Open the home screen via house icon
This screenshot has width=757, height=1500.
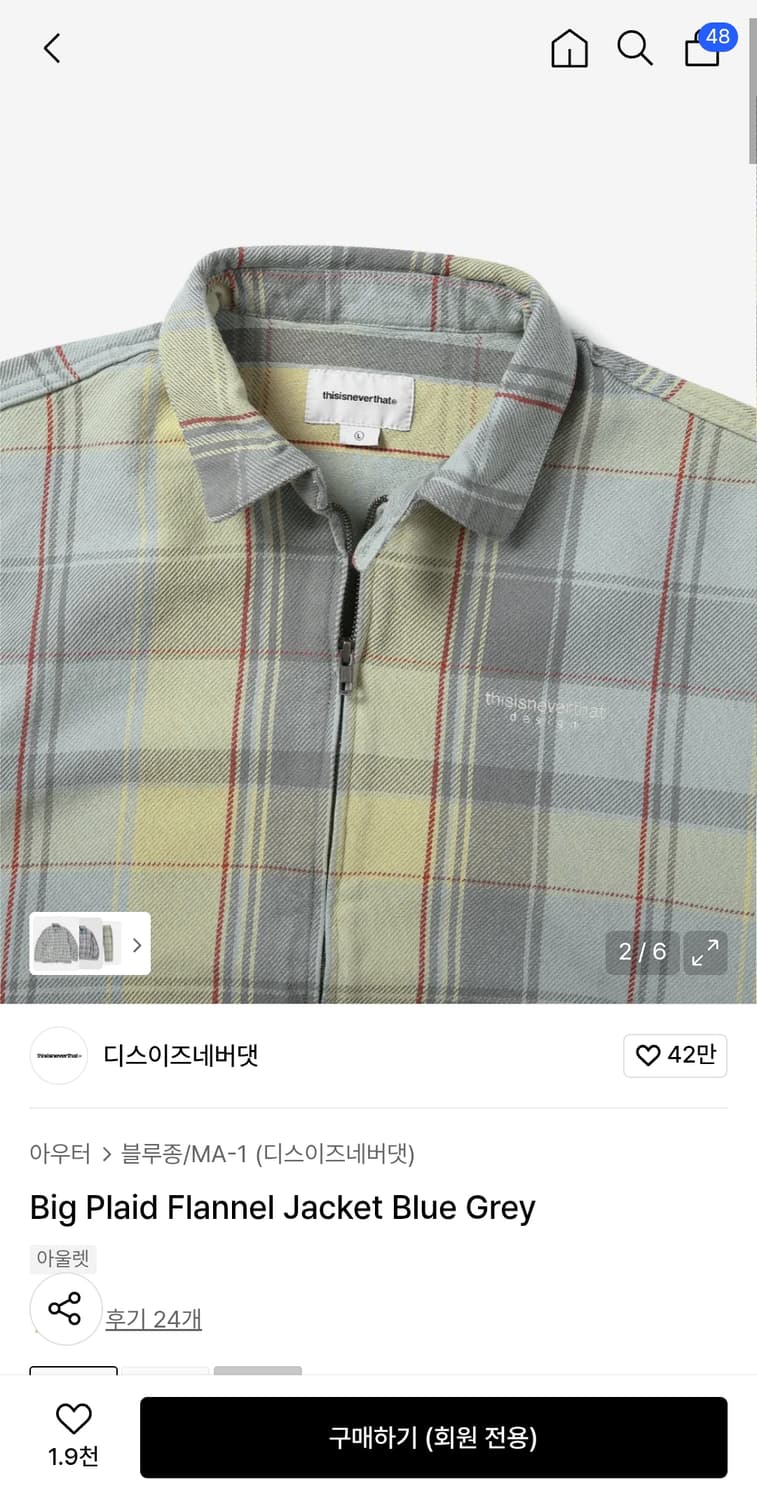coord(568,48)
